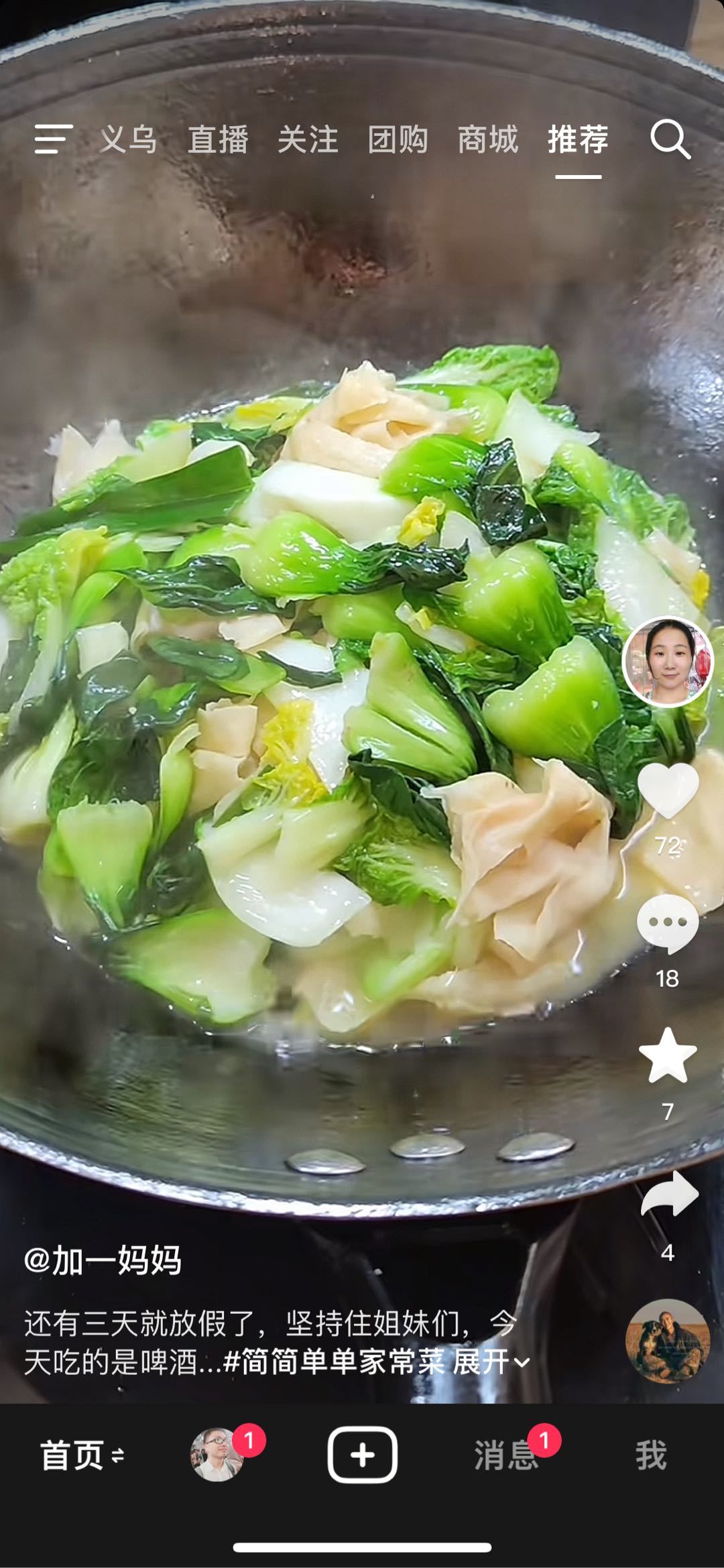Select the 推荐 tab

point(578,140)
